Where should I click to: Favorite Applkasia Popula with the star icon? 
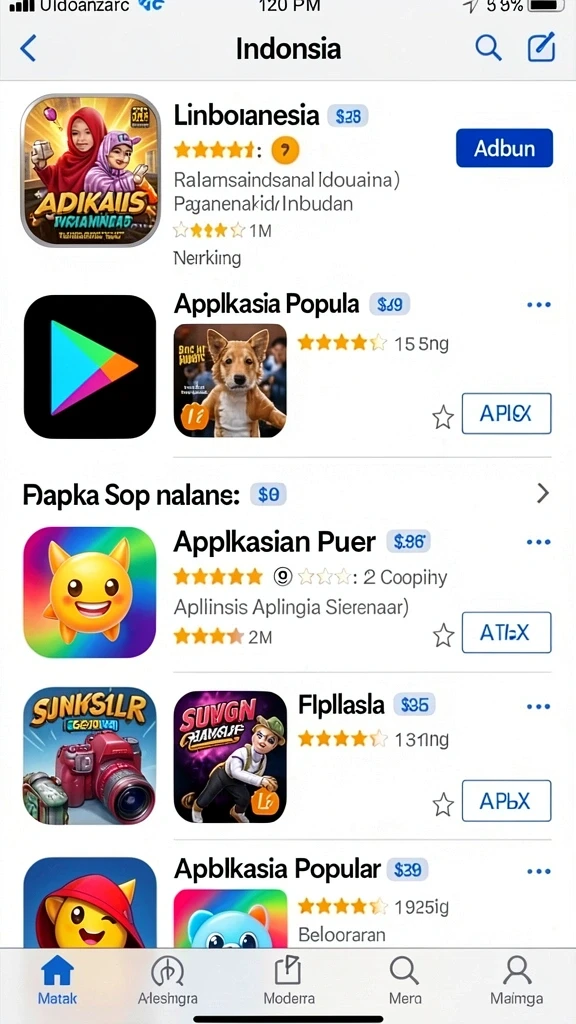click(443, 417)
